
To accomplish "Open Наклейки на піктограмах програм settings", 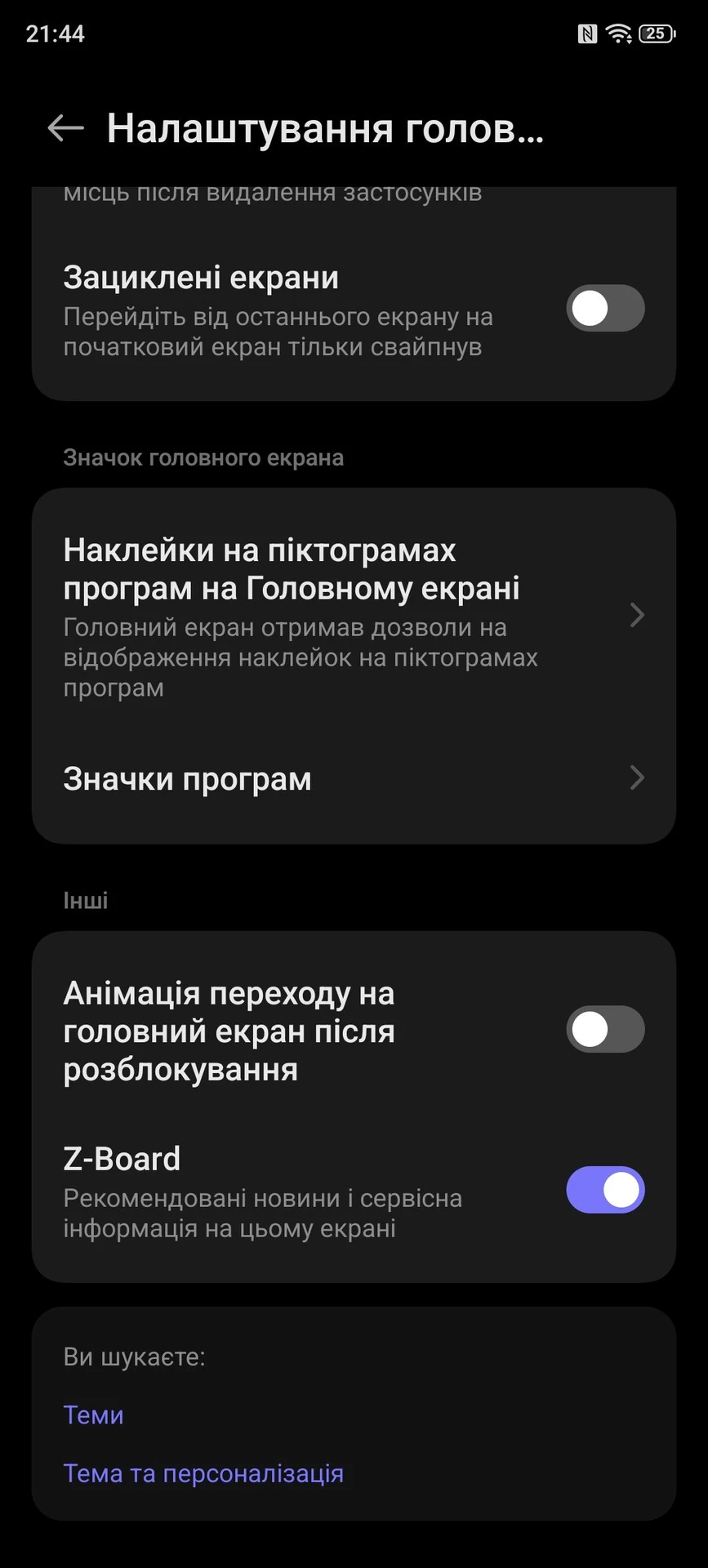I will (353, 615).
